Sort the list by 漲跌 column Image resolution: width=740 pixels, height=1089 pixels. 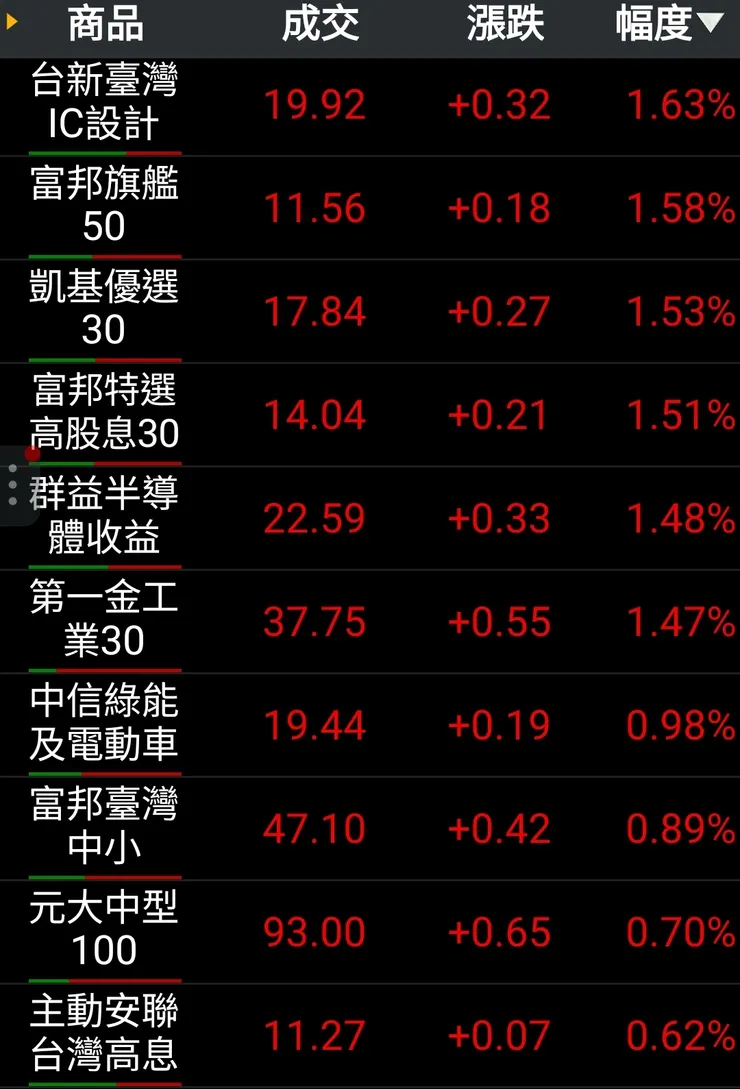pos(505,25)
